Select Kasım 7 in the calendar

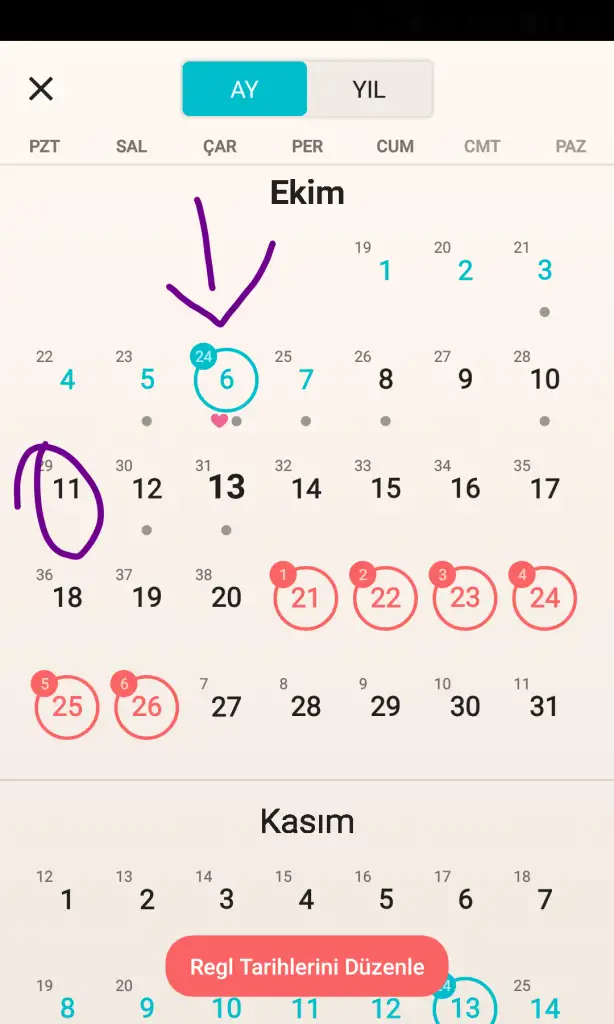click(544, 899)
